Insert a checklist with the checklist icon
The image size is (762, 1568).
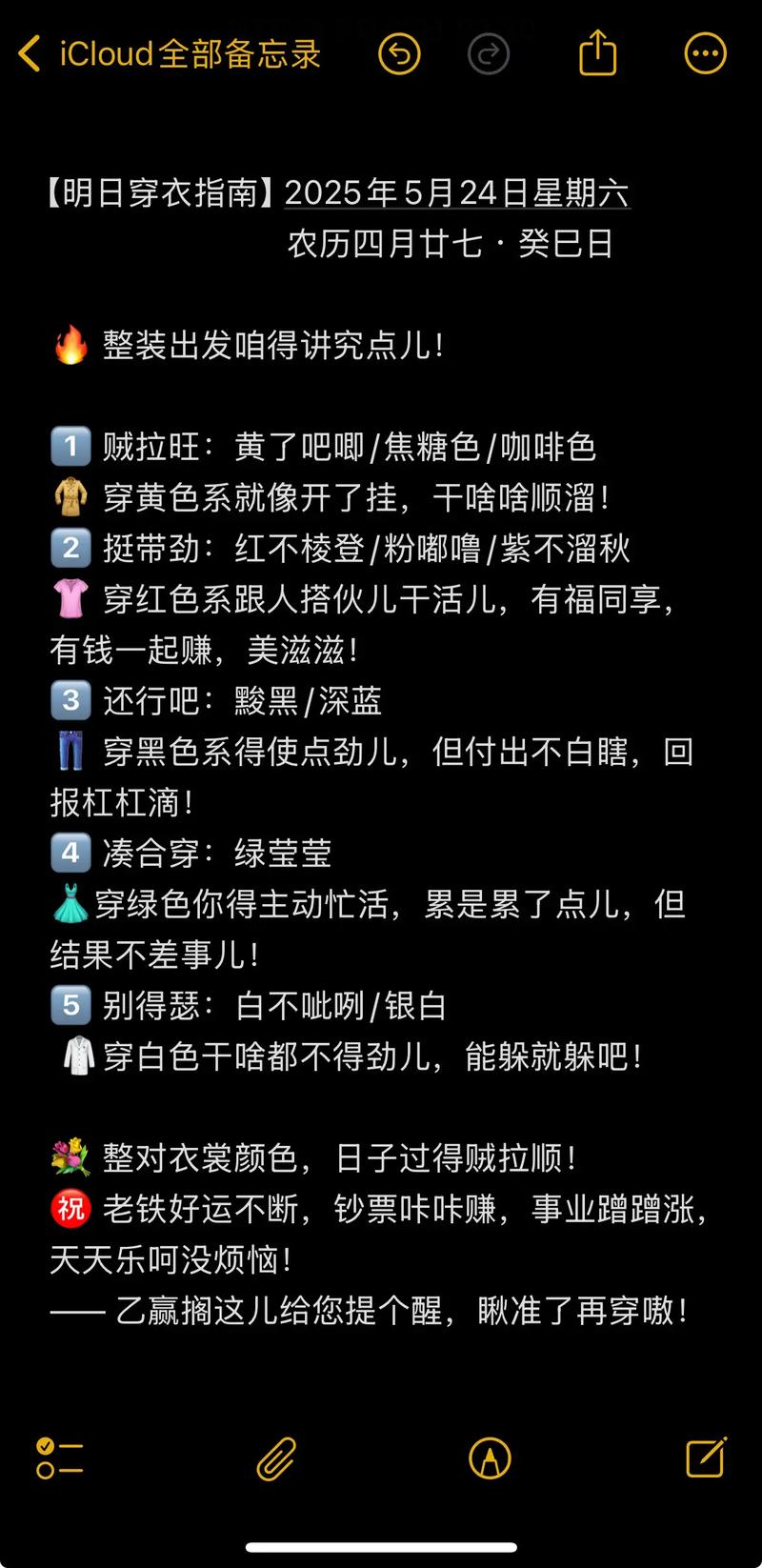click(60, 1457)
